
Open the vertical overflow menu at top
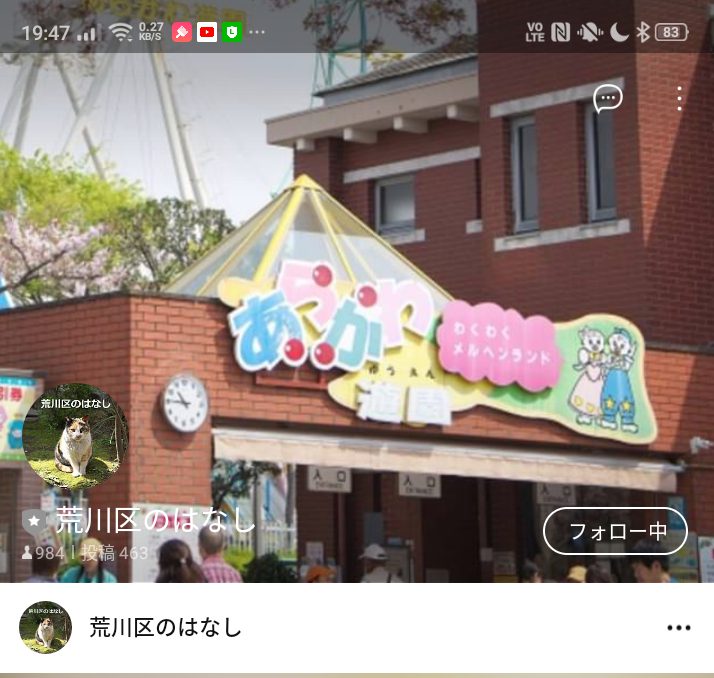[679, 98]
